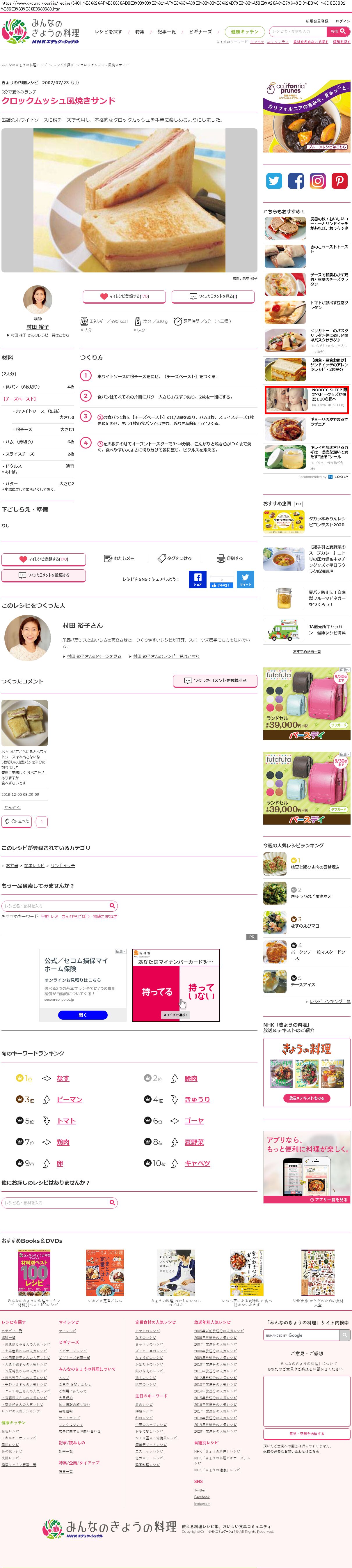
Task: Open the Pinterest social icon
Action: [339, 181]
